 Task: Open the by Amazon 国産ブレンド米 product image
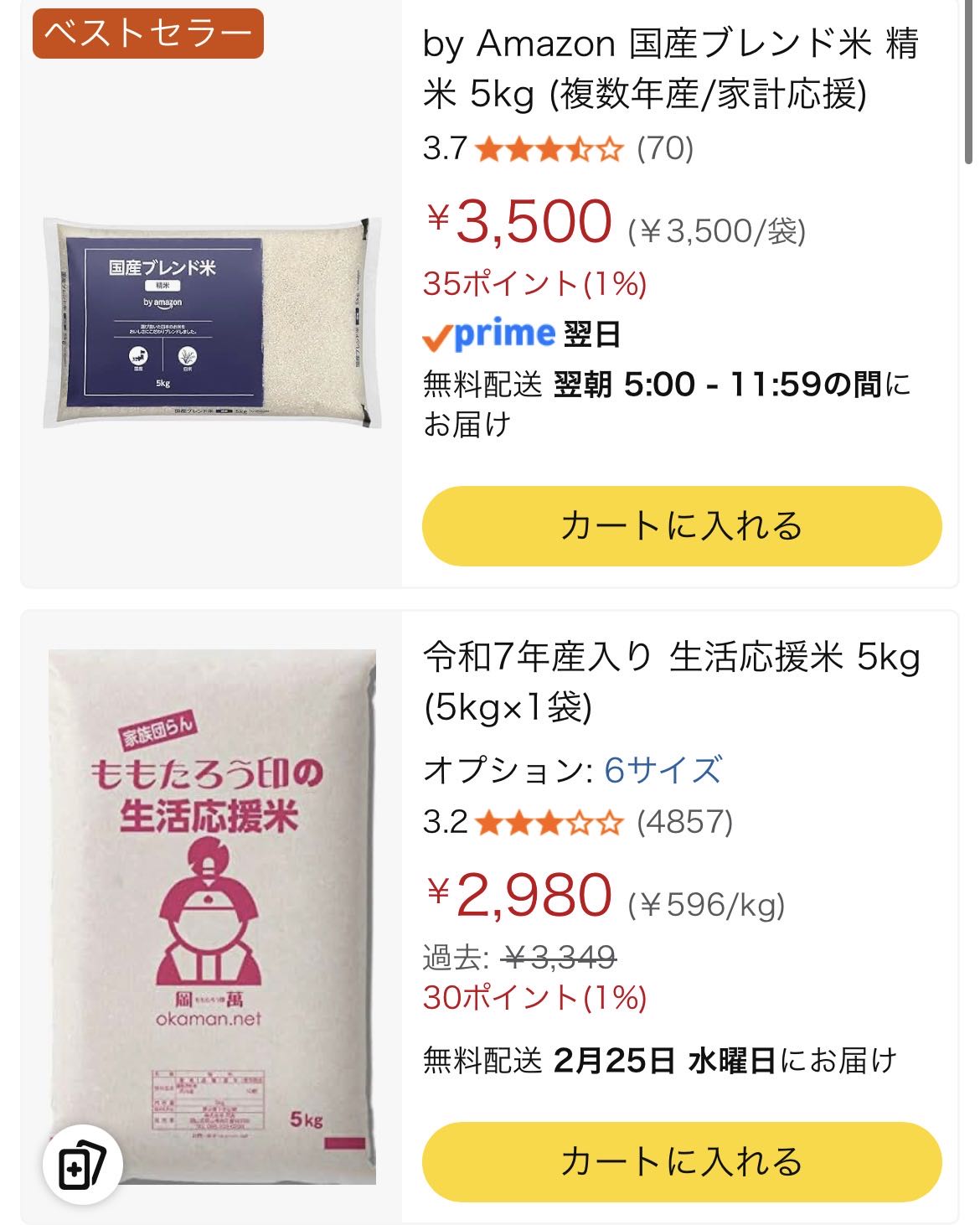(212, 323)
